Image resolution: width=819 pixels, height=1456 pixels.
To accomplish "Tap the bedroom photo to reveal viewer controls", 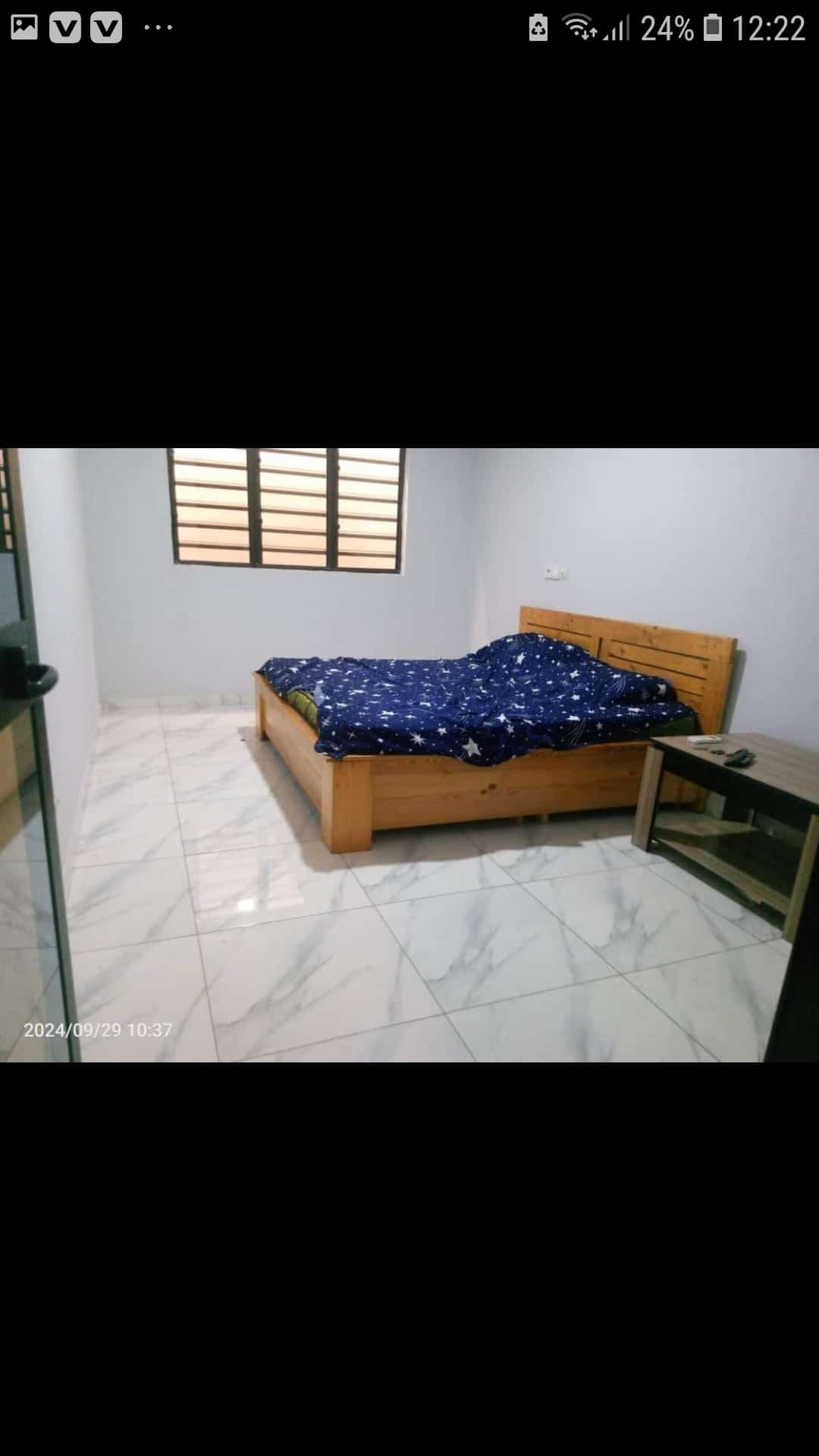I will [409, 755].
